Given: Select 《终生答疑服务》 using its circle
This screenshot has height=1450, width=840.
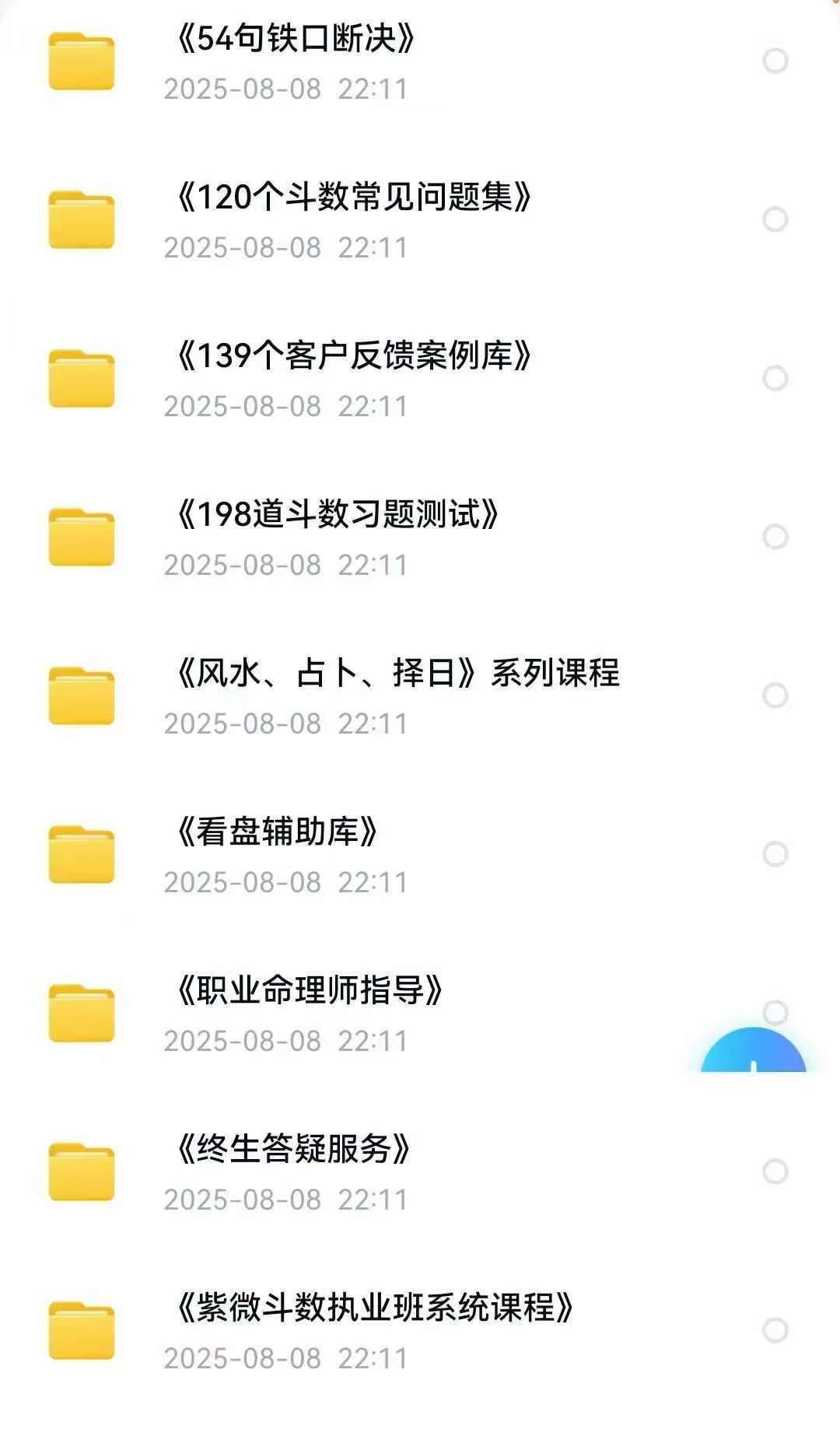Looking at the screenshot, I should [775, 1172].
